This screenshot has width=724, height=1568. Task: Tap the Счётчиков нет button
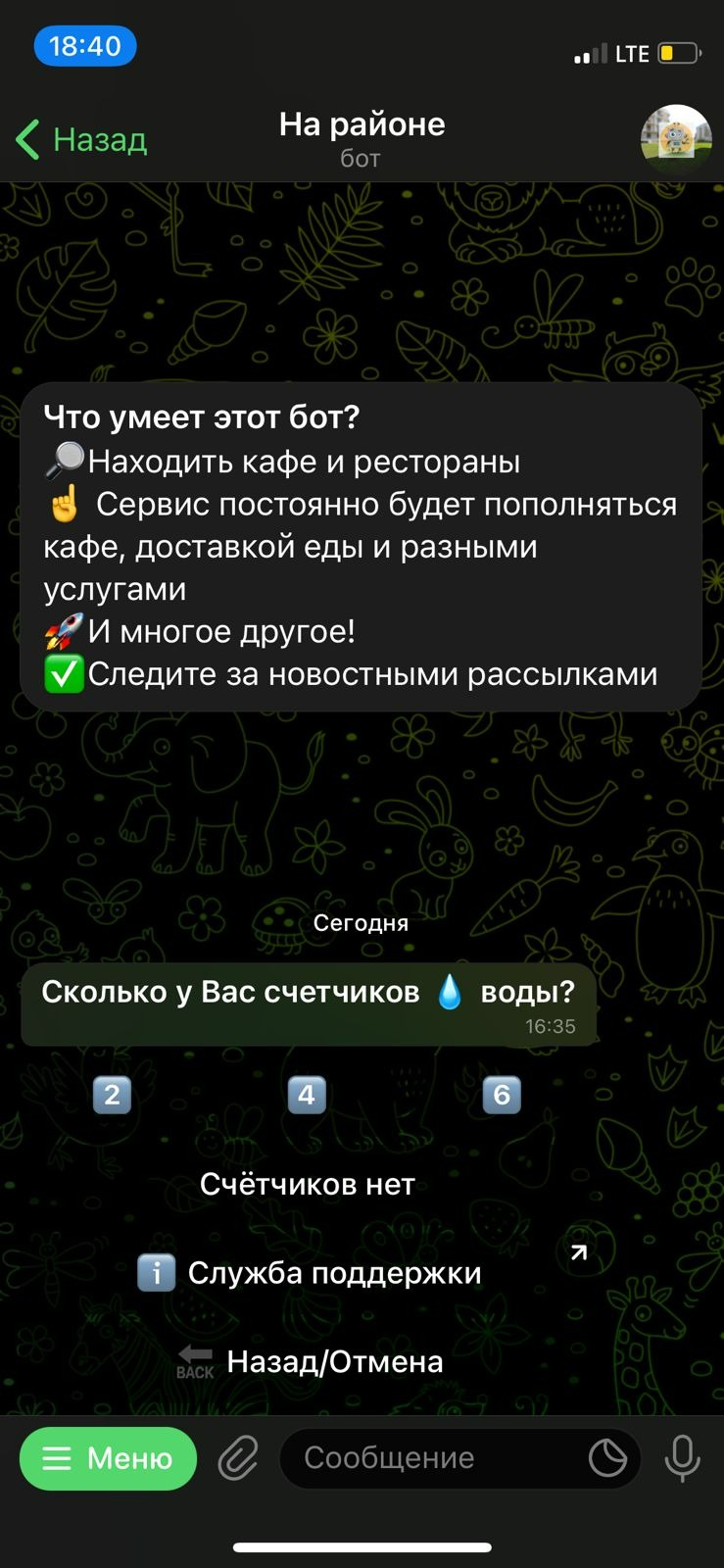click(308, 1184)
